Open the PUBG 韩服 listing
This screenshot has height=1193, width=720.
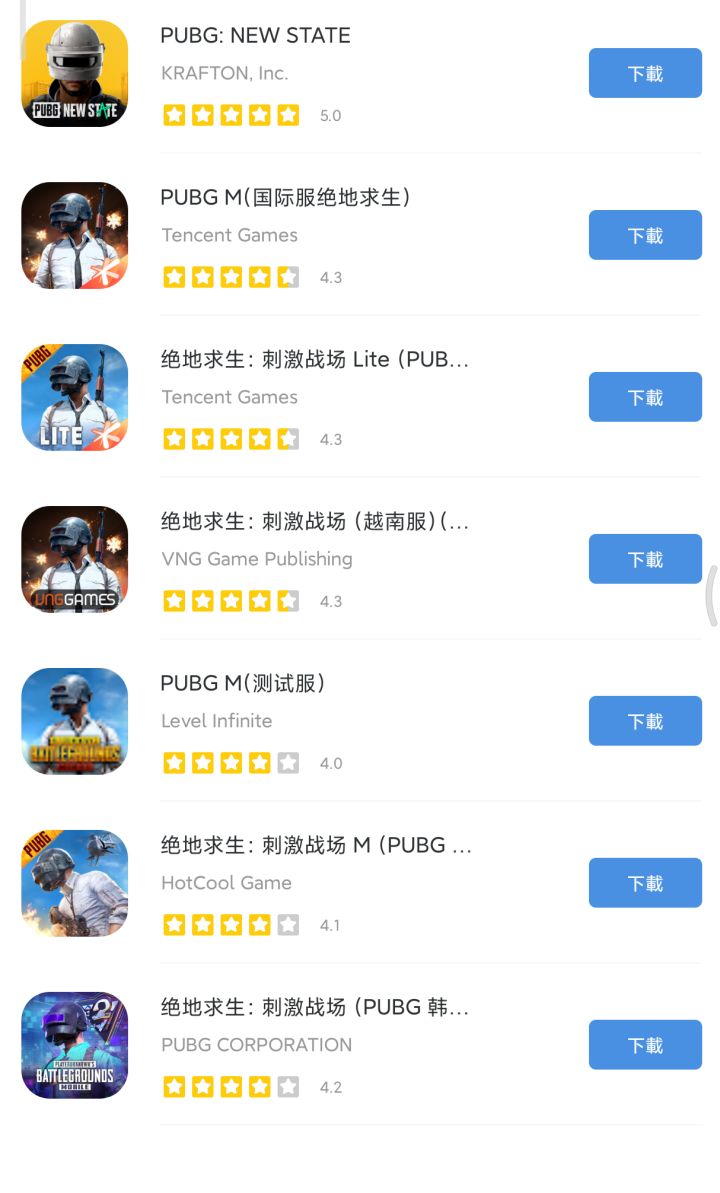coord(314,1008)
